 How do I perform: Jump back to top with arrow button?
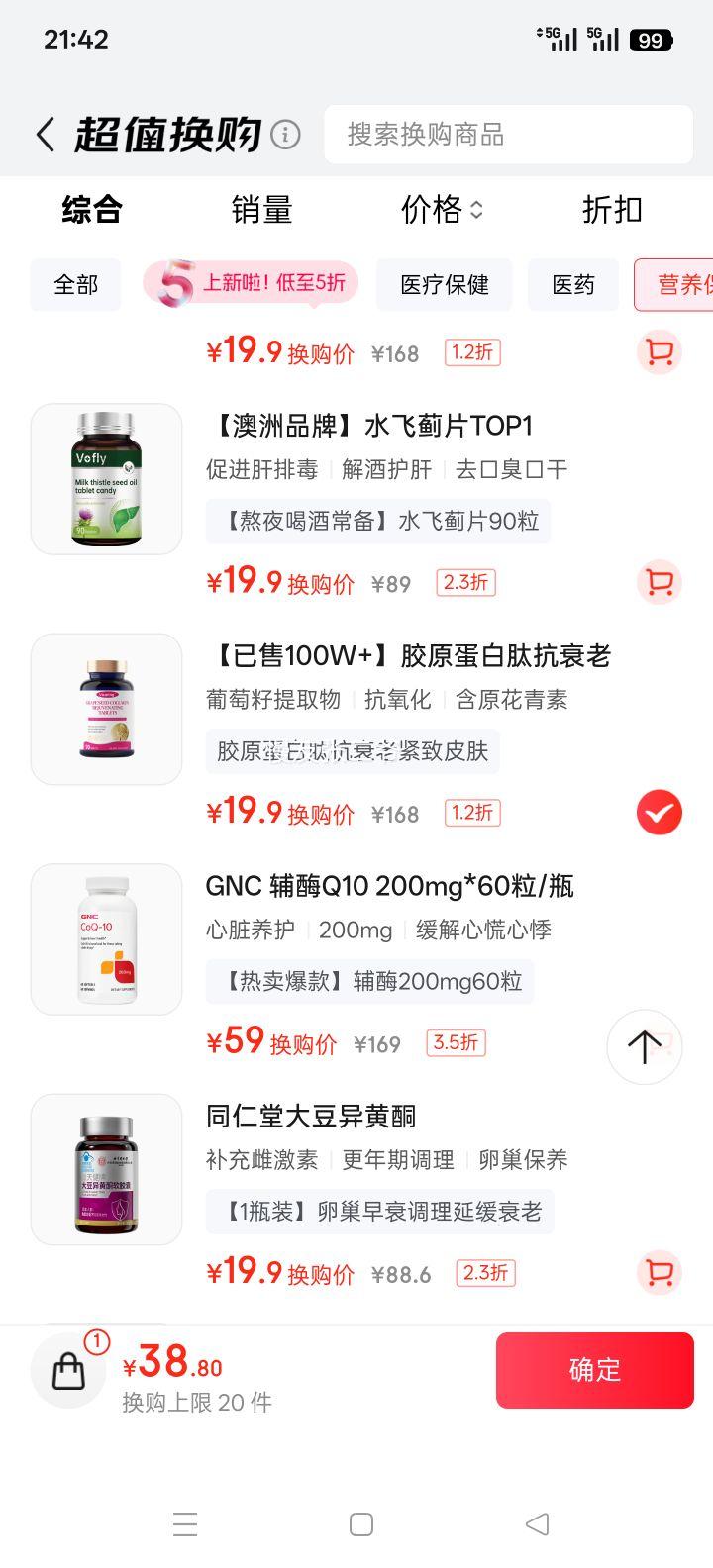(x=645, y=1046)
